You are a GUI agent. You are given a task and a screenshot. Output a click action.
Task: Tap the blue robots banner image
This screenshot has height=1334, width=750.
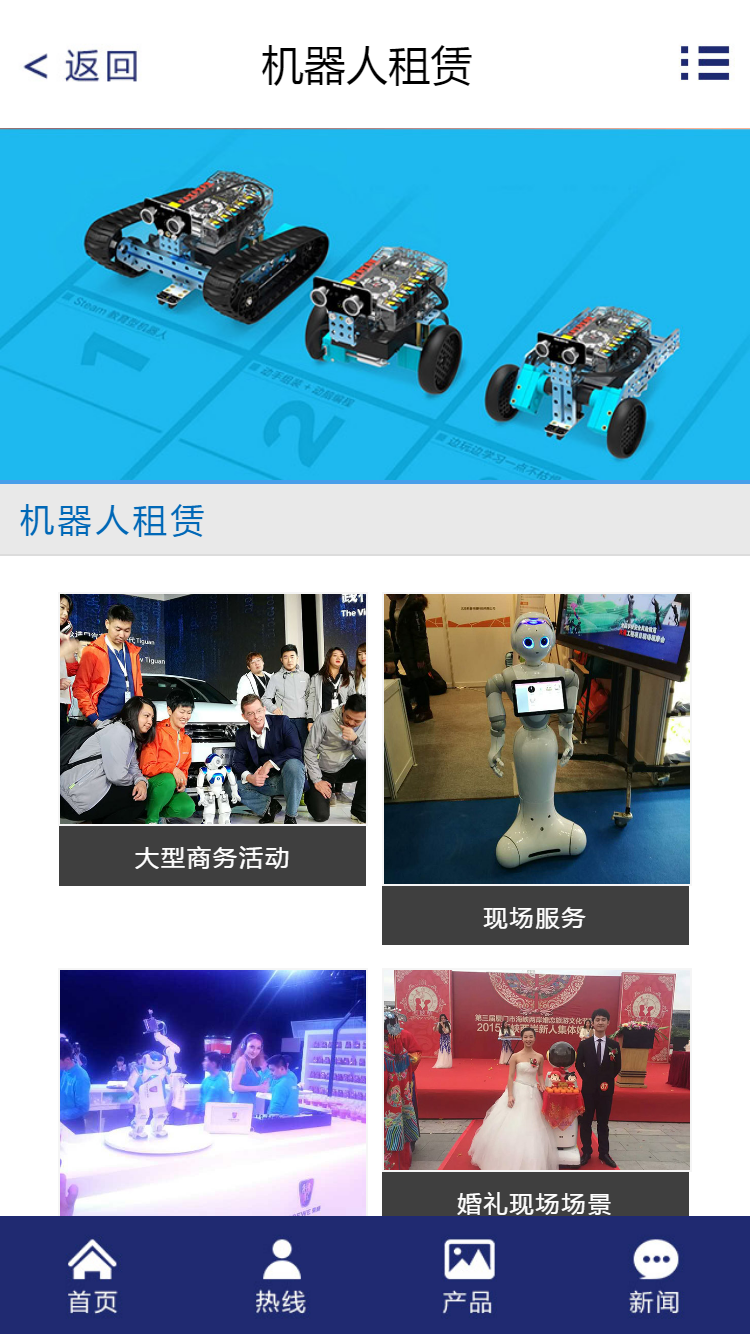[x=375, y=305]
